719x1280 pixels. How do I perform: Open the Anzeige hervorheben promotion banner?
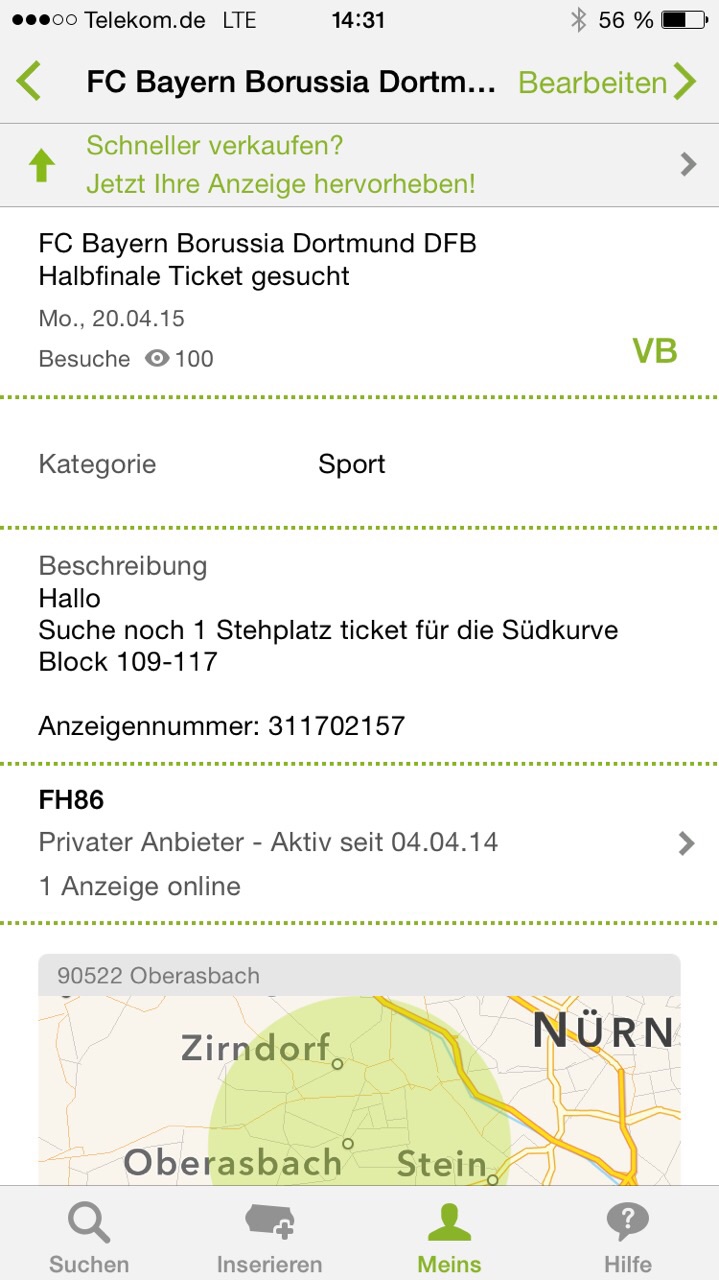[359, 165]
